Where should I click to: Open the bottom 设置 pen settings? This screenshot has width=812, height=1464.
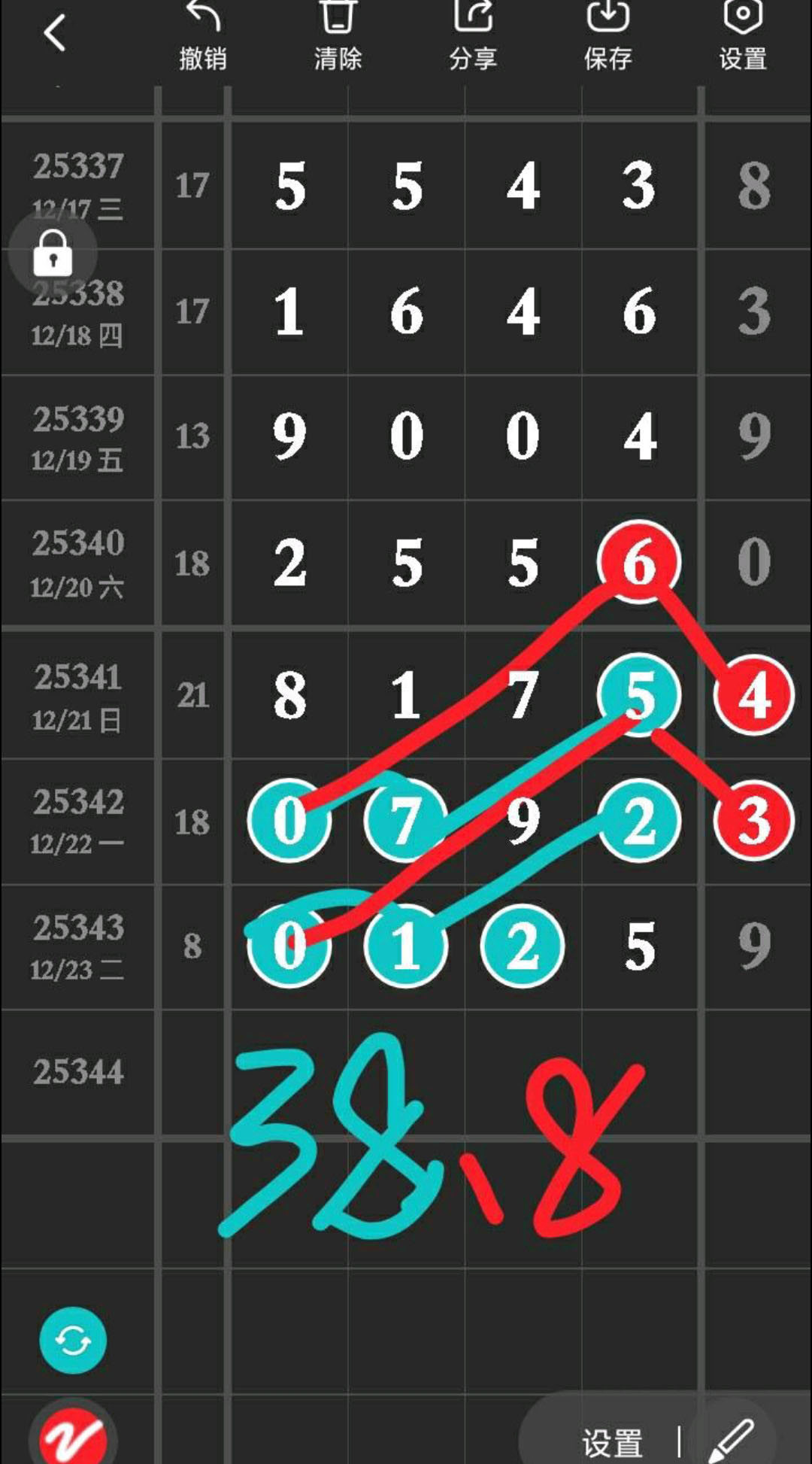pos(612,1443)
